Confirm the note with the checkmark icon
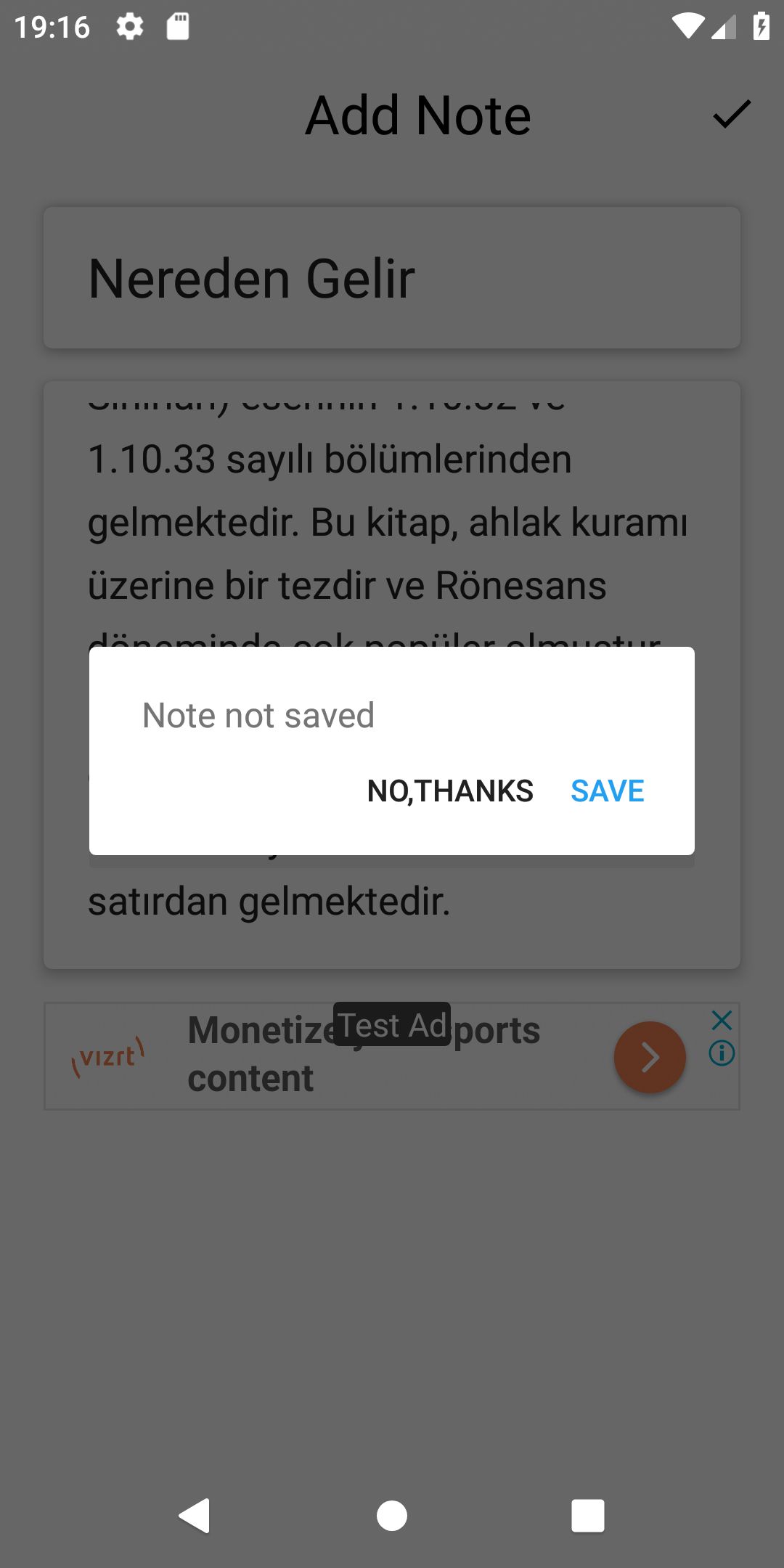The height and width of the screenshot is (1568, 784). click(731, 115)
